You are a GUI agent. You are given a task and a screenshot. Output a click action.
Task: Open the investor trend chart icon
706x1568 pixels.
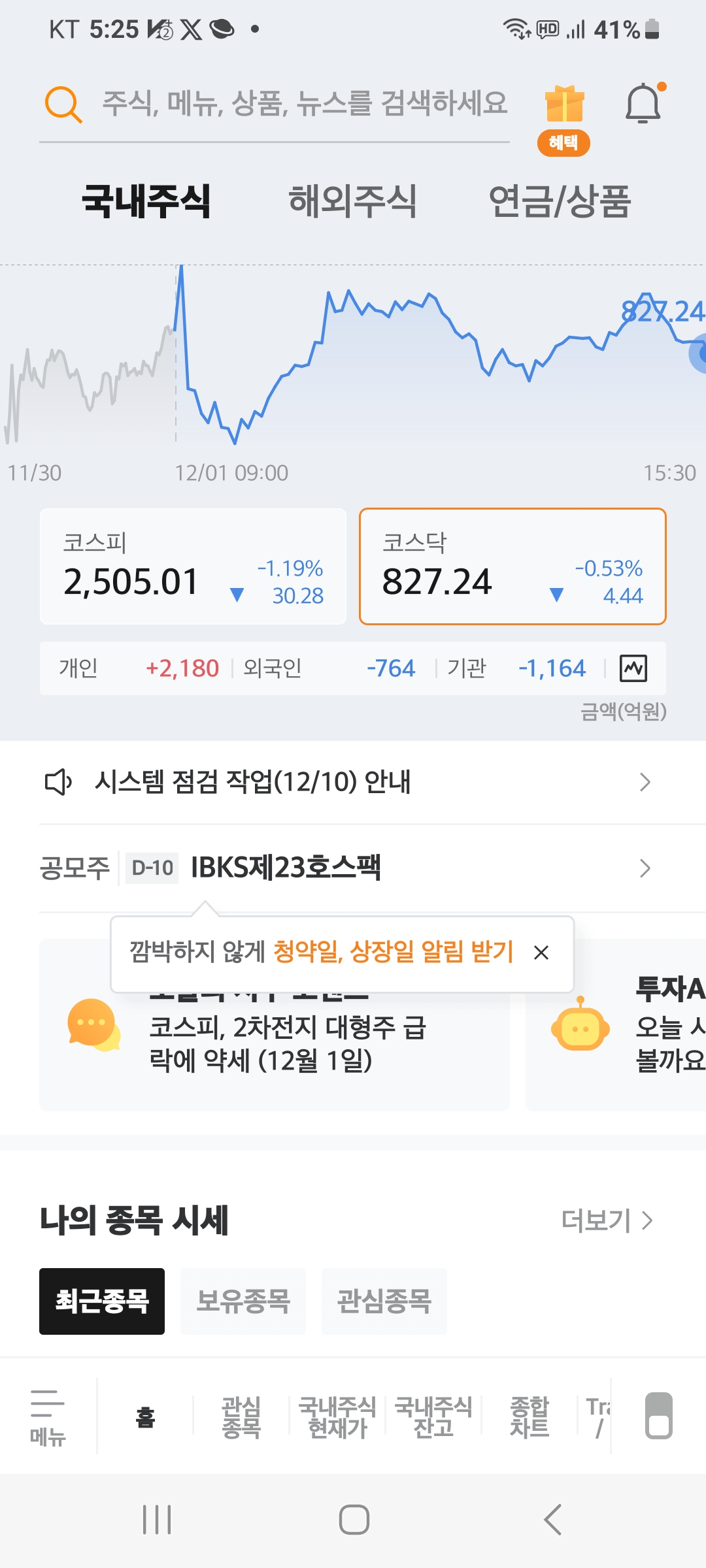633,668
